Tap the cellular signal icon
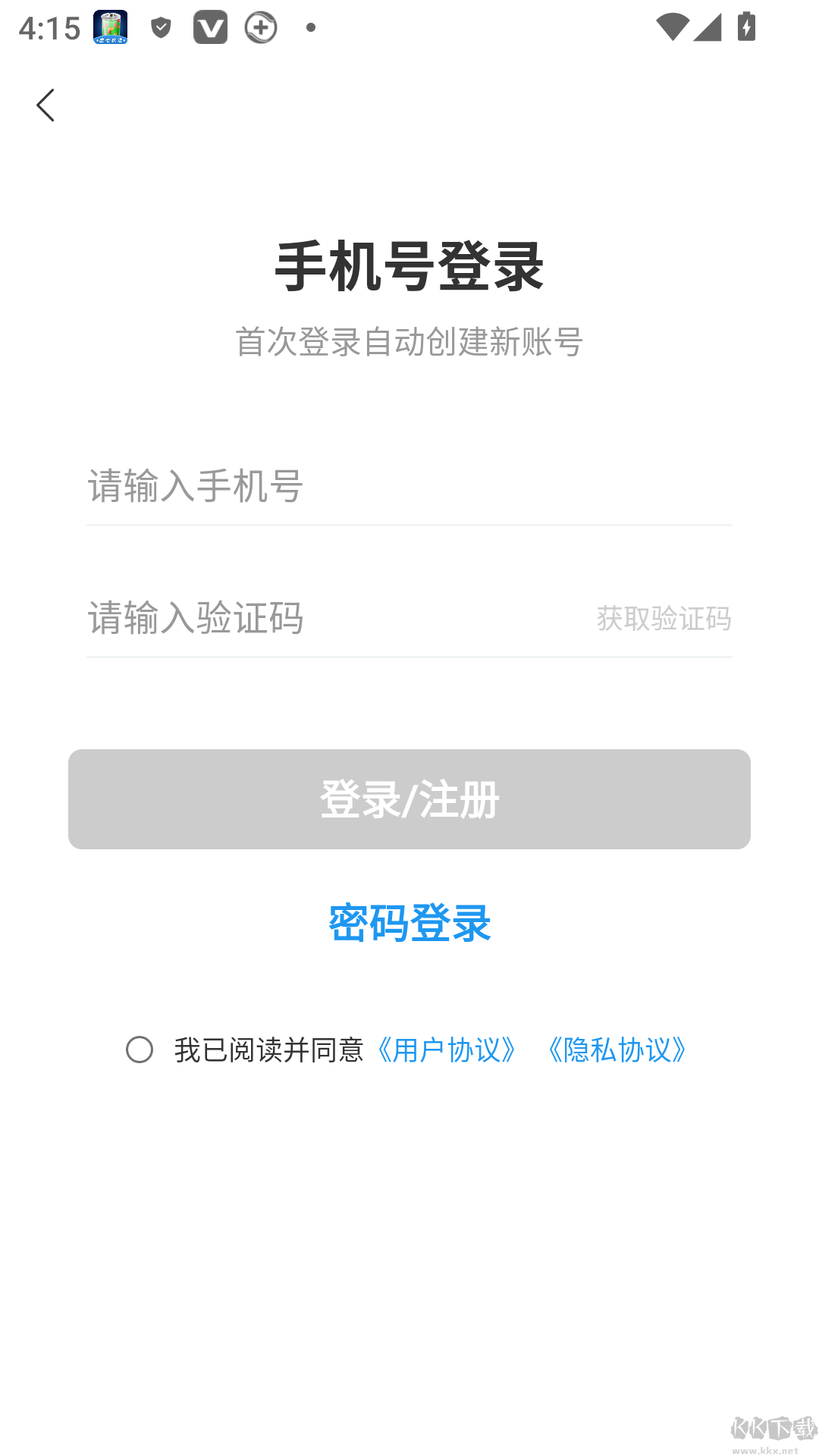The image size is (819, 1456). (x=710, y=27)
